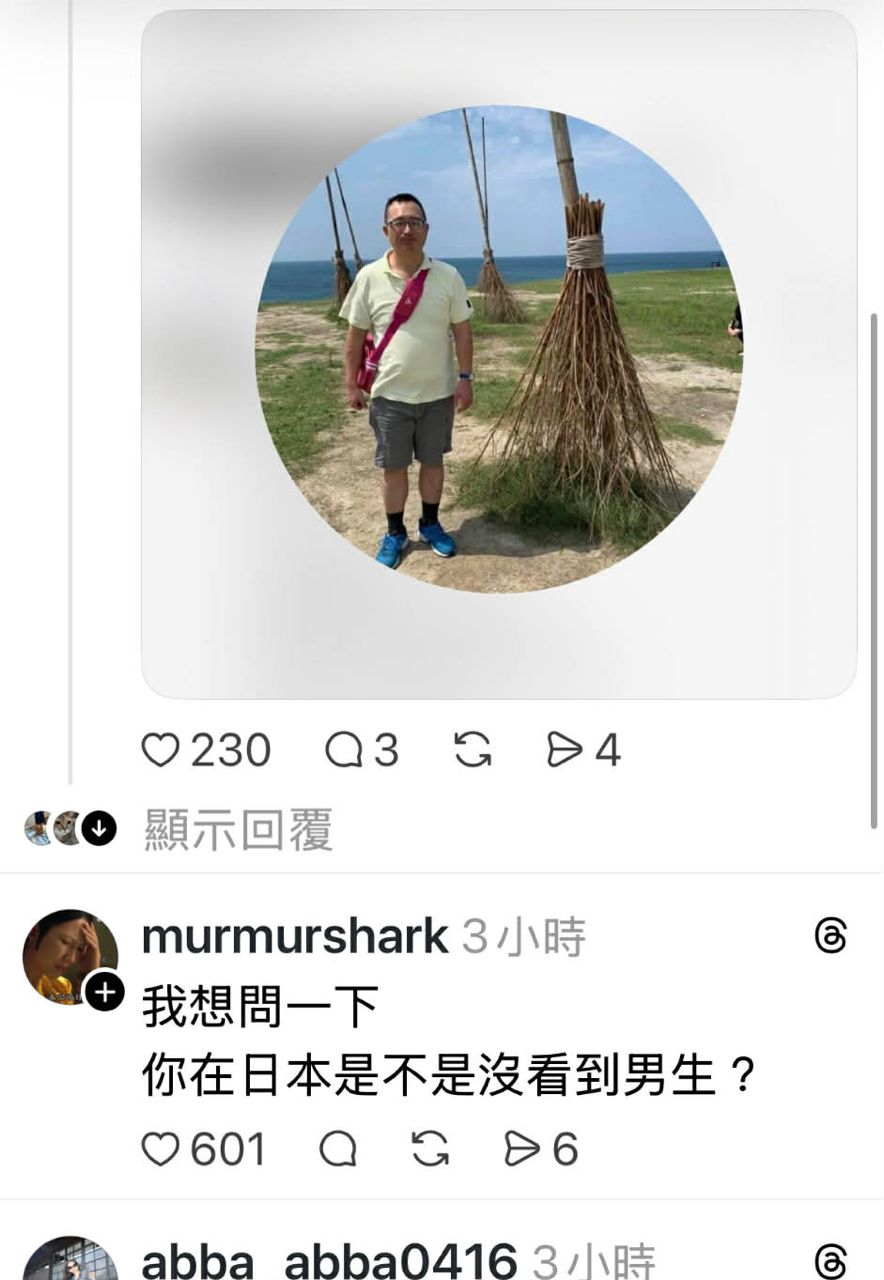Repost the post with 230 likes
The height and width of the screenshot is (1280, 884).
pyautogui.click(x=472, y=750)
